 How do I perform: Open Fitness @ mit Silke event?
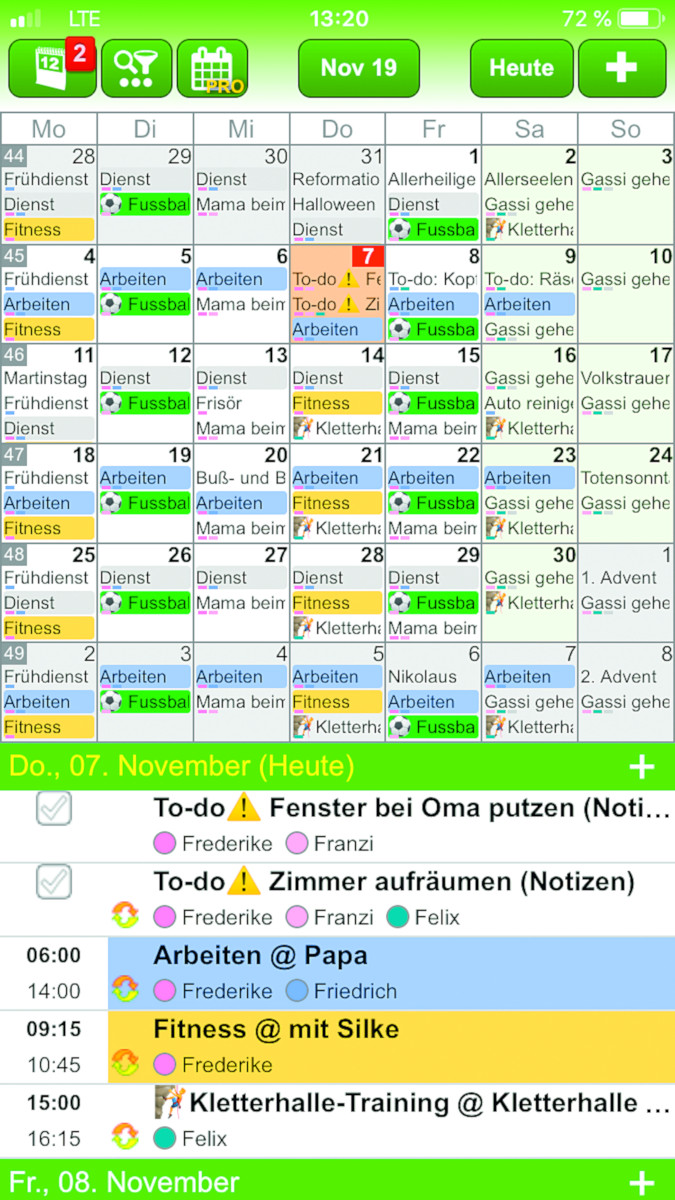pyautogui.click(x=390, y=1046)
